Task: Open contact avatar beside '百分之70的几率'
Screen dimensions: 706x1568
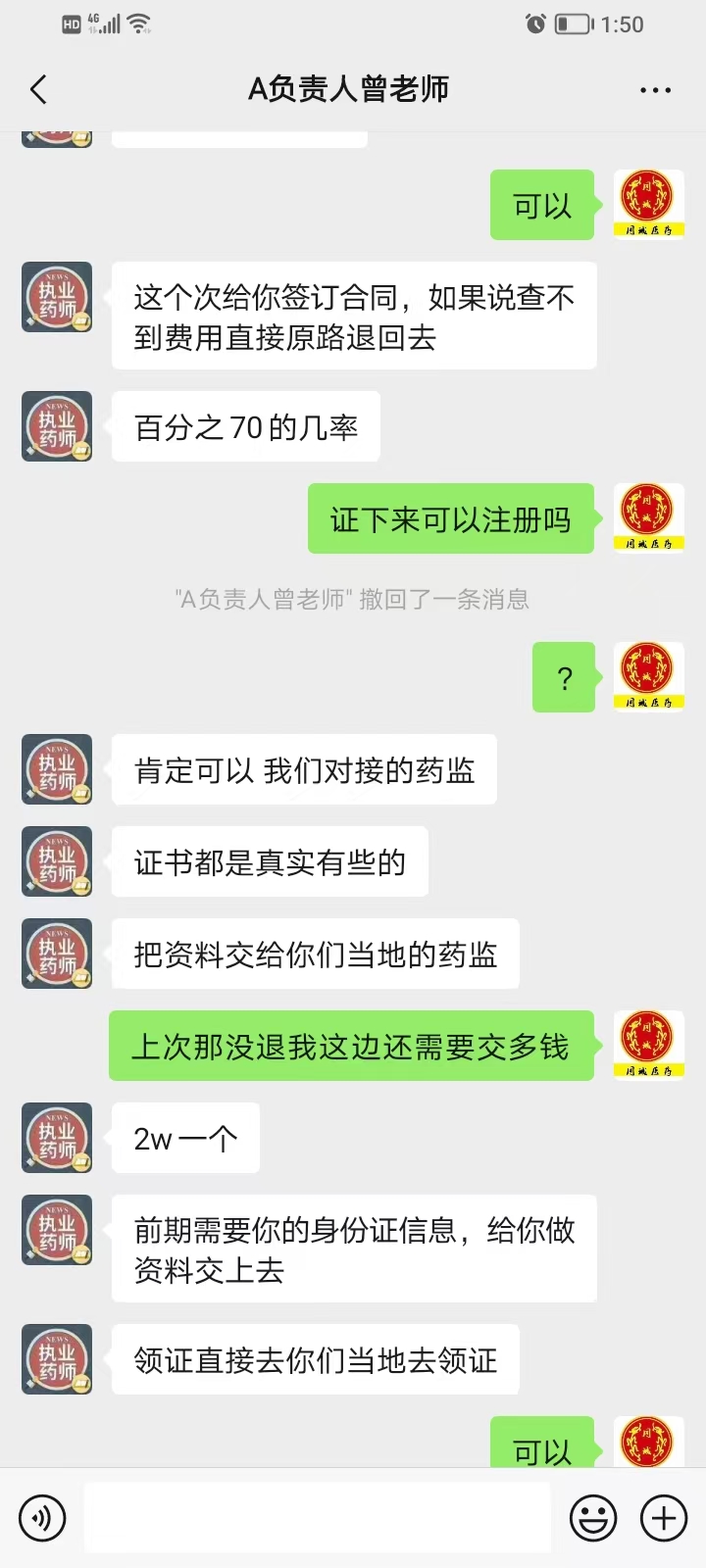Action: click(x=57, y=426)
